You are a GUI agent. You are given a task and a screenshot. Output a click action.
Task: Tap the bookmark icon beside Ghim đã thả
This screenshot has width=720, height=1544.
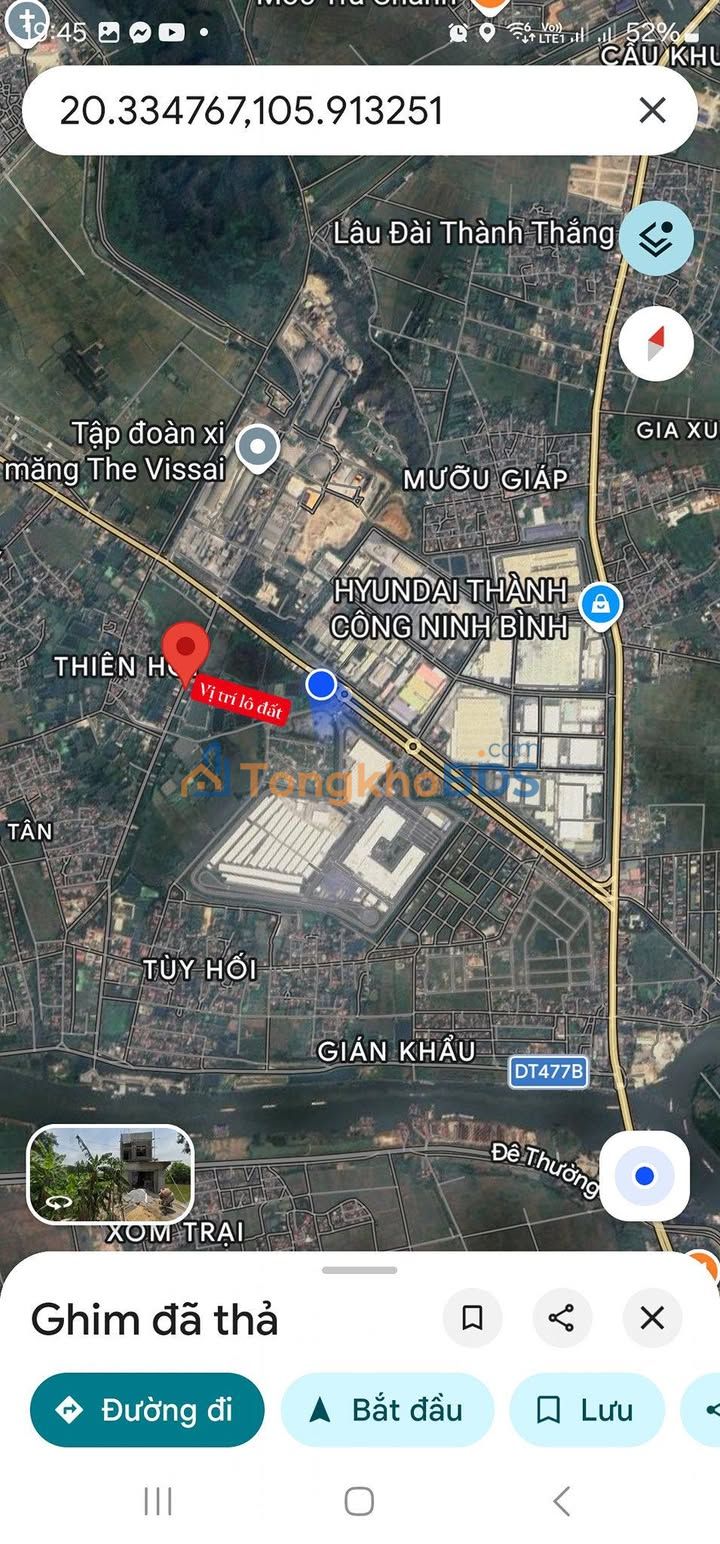click(x=473, y=1318)
